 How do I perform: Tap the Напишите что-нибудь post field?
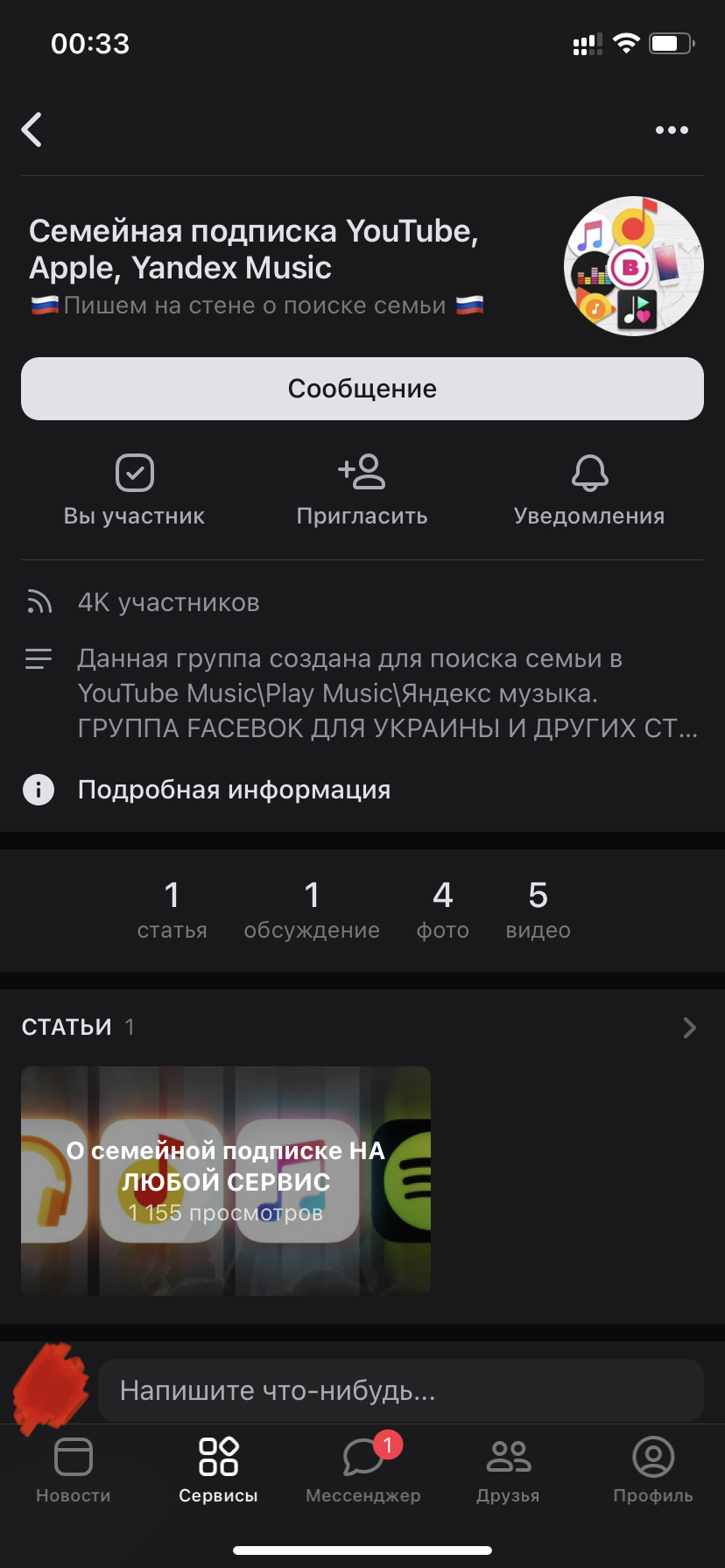point(401,1390)
